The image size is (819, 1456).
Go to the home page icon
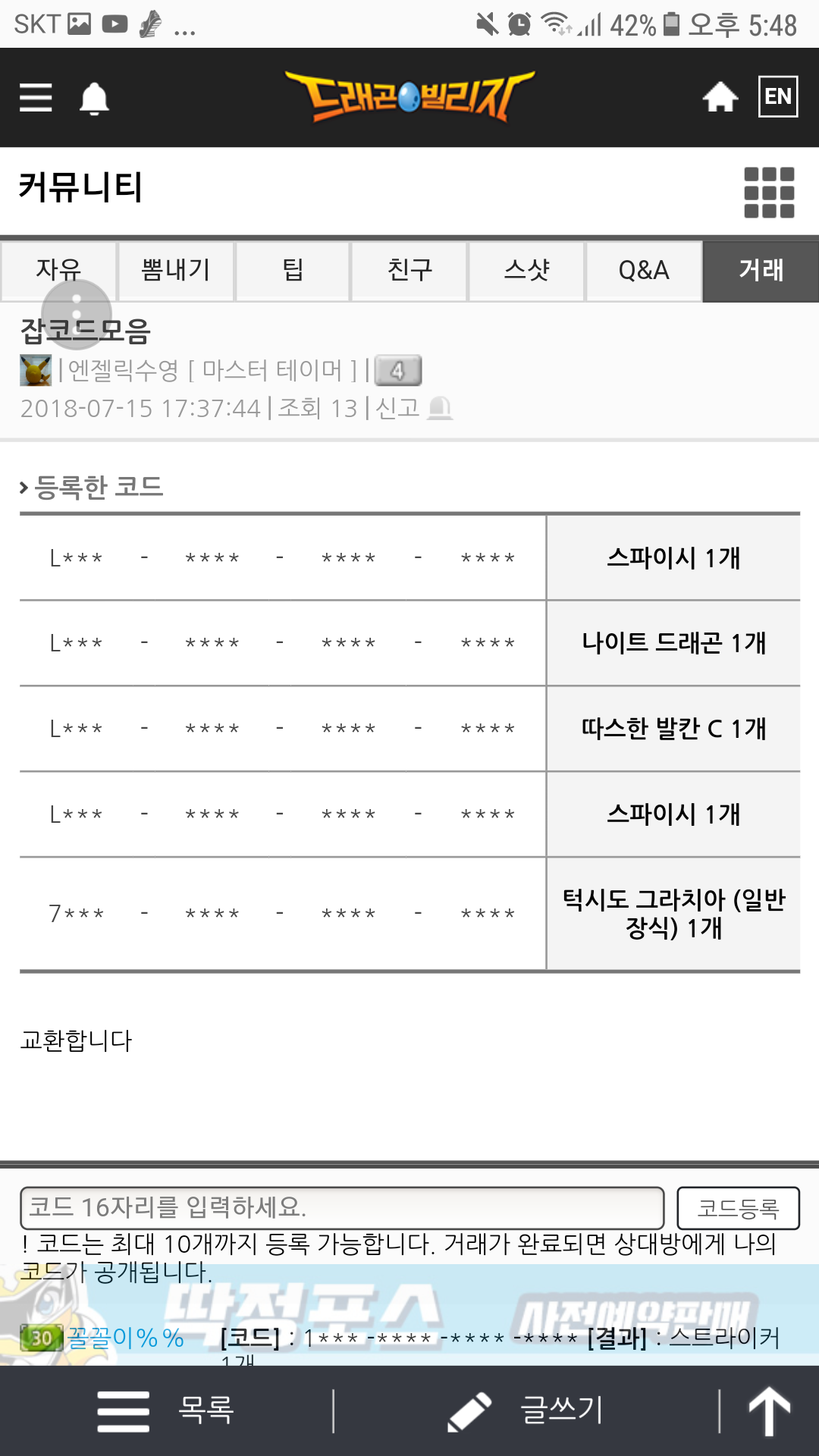pos(720,97)
